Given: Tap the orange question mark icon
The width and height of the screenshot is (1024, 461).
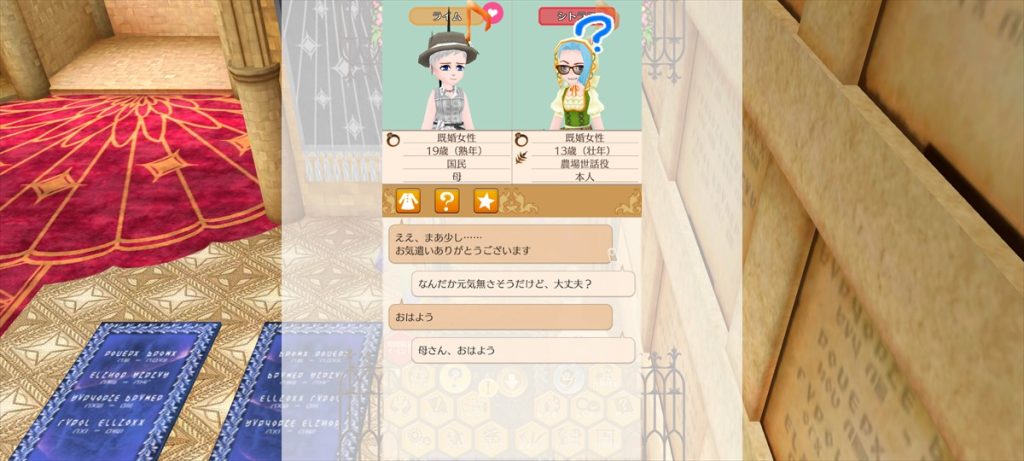Looking at the screenshot, I should [446, 201].
